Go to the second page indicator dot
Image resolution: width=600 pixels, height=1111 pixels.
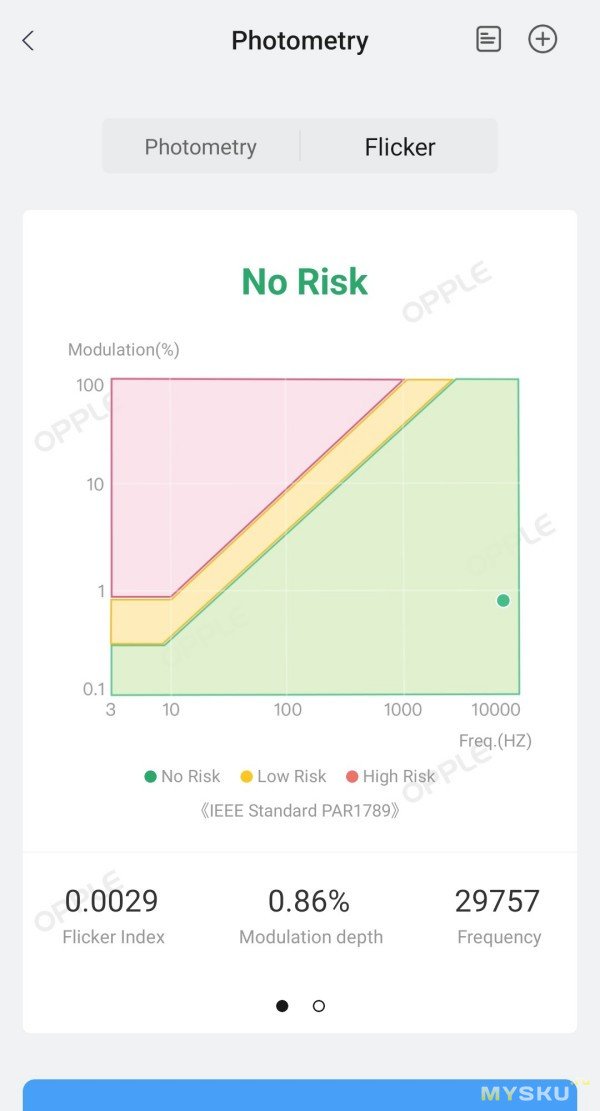point(318,1006)
